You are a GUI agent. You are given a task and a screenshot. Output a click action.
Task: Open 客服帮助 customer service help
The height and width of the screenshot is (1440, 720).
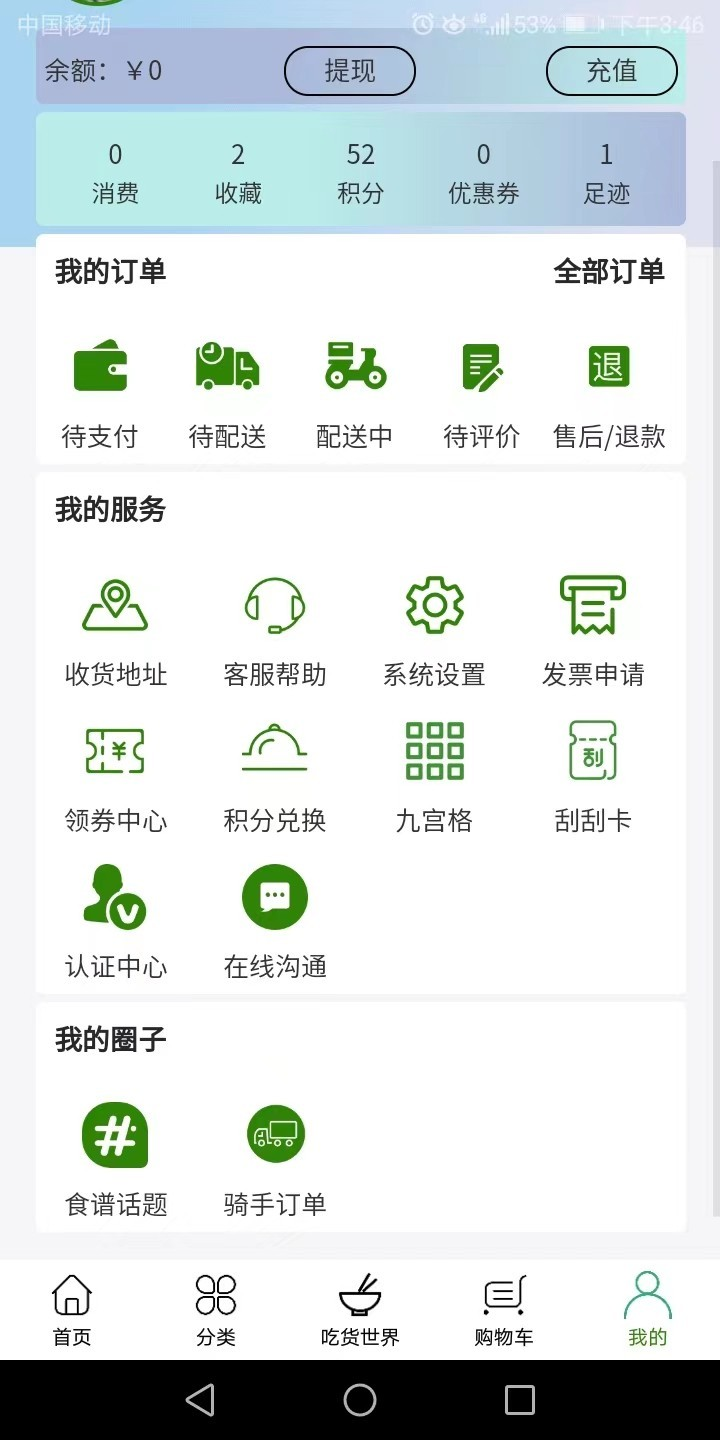(275, 631)
